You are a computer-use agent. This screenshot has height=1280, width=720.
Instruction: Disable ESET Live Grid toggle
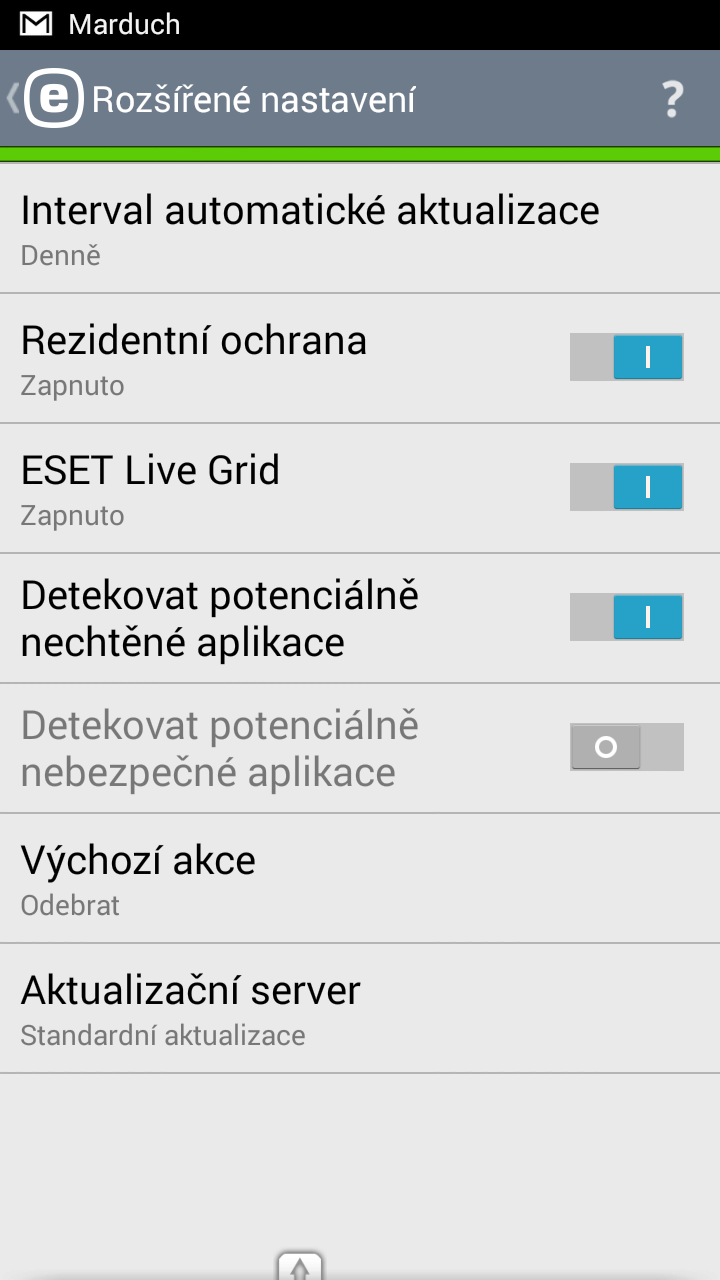point(627,487)
